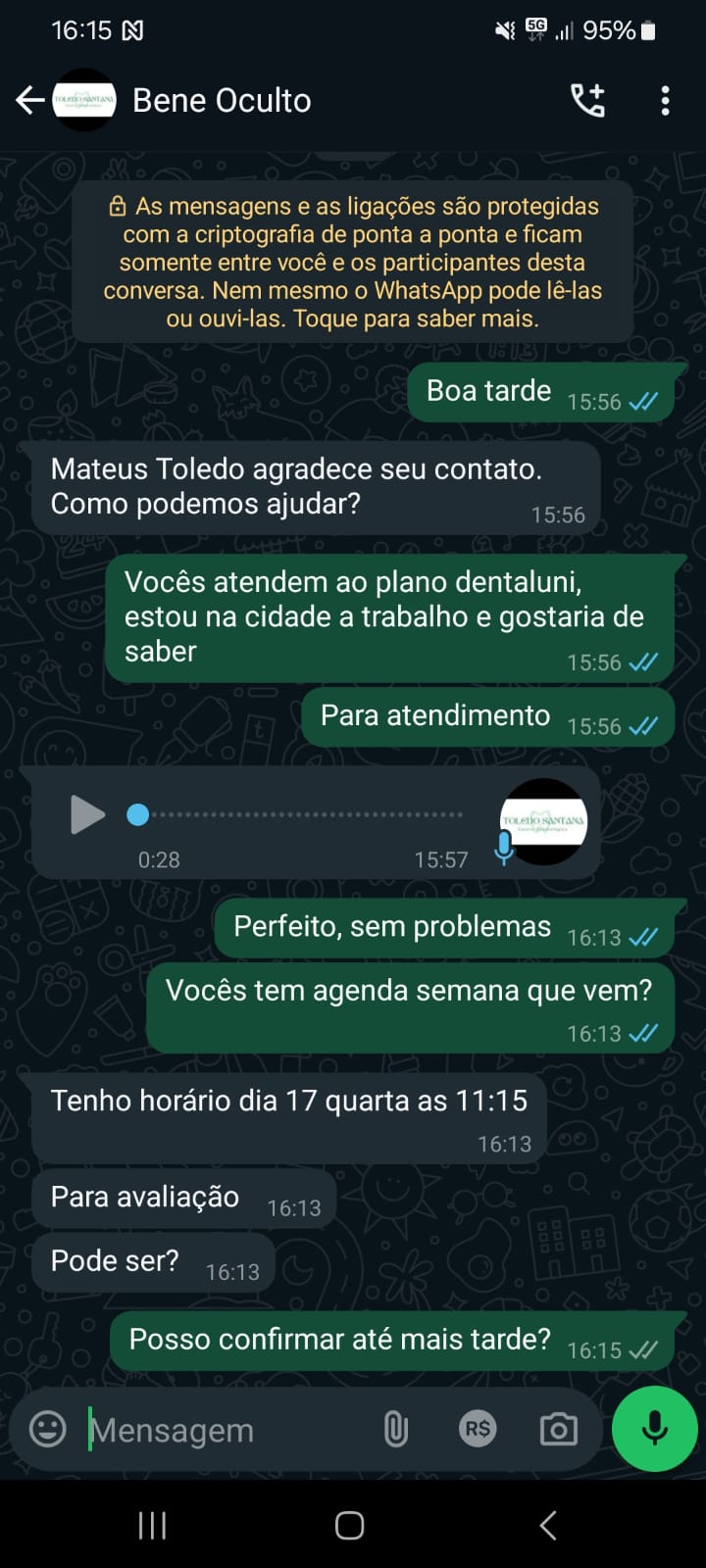
Task: Tap the green microphone record button
Action: pos(654,1429)
